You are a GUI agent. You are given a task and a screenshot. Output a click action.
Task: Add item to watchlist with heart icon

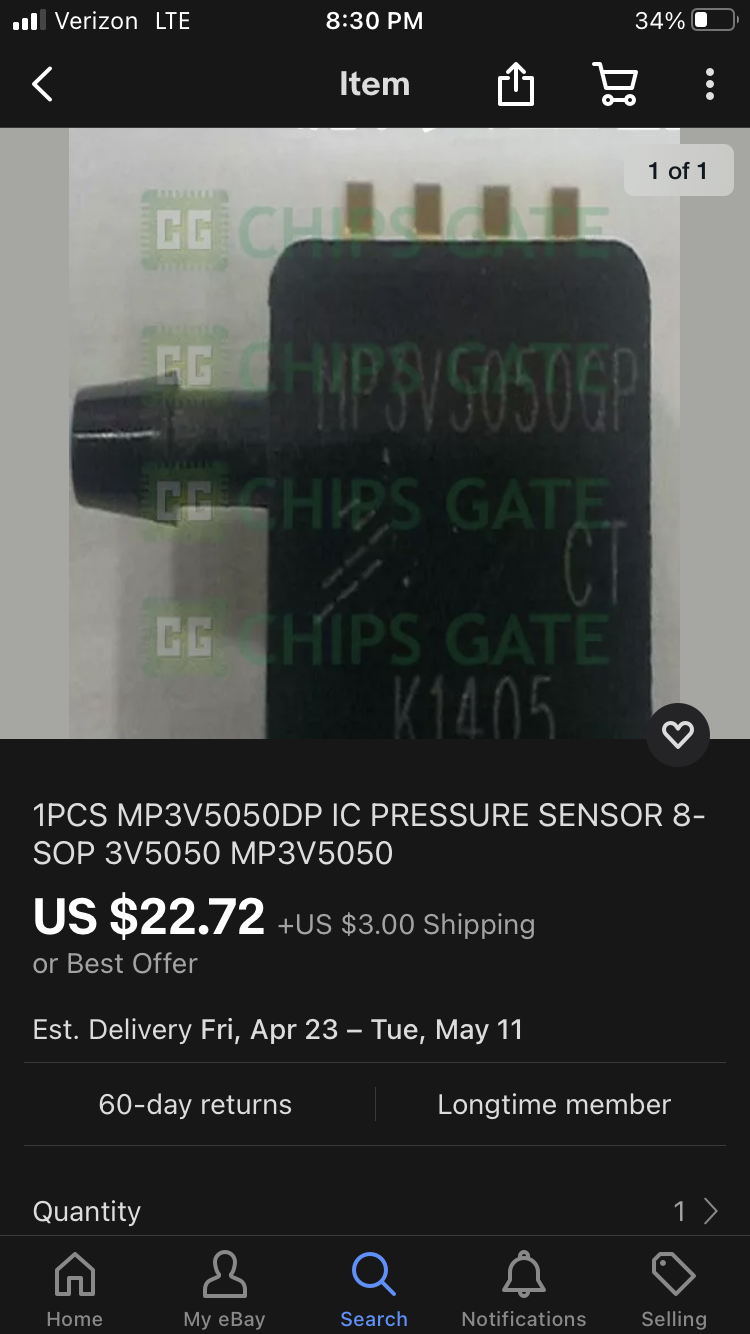[677, 735]
